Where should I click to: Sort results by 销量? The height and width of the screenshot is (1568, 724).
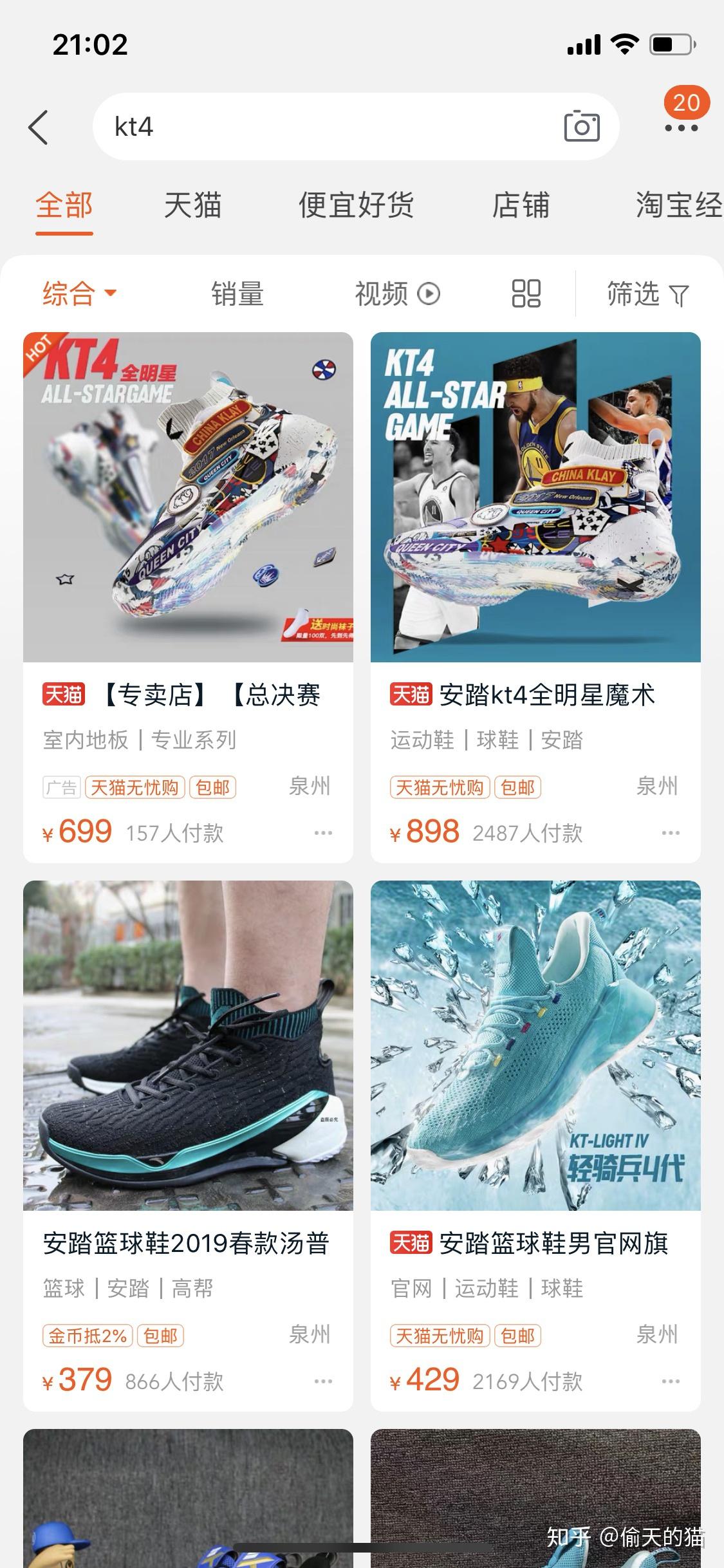point(237,294)
